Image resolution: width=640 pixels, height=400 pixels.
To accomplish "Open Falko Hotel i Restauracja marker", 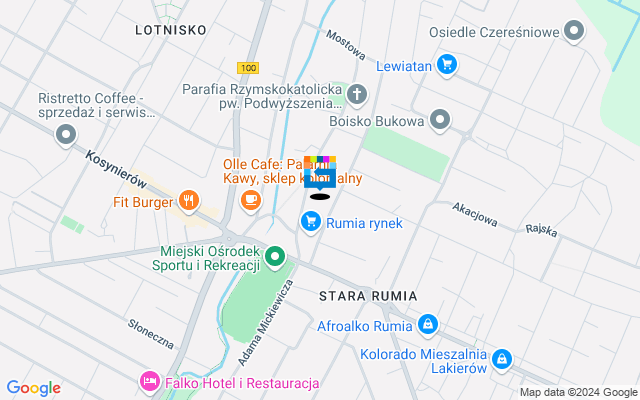I will pos(150,382).
